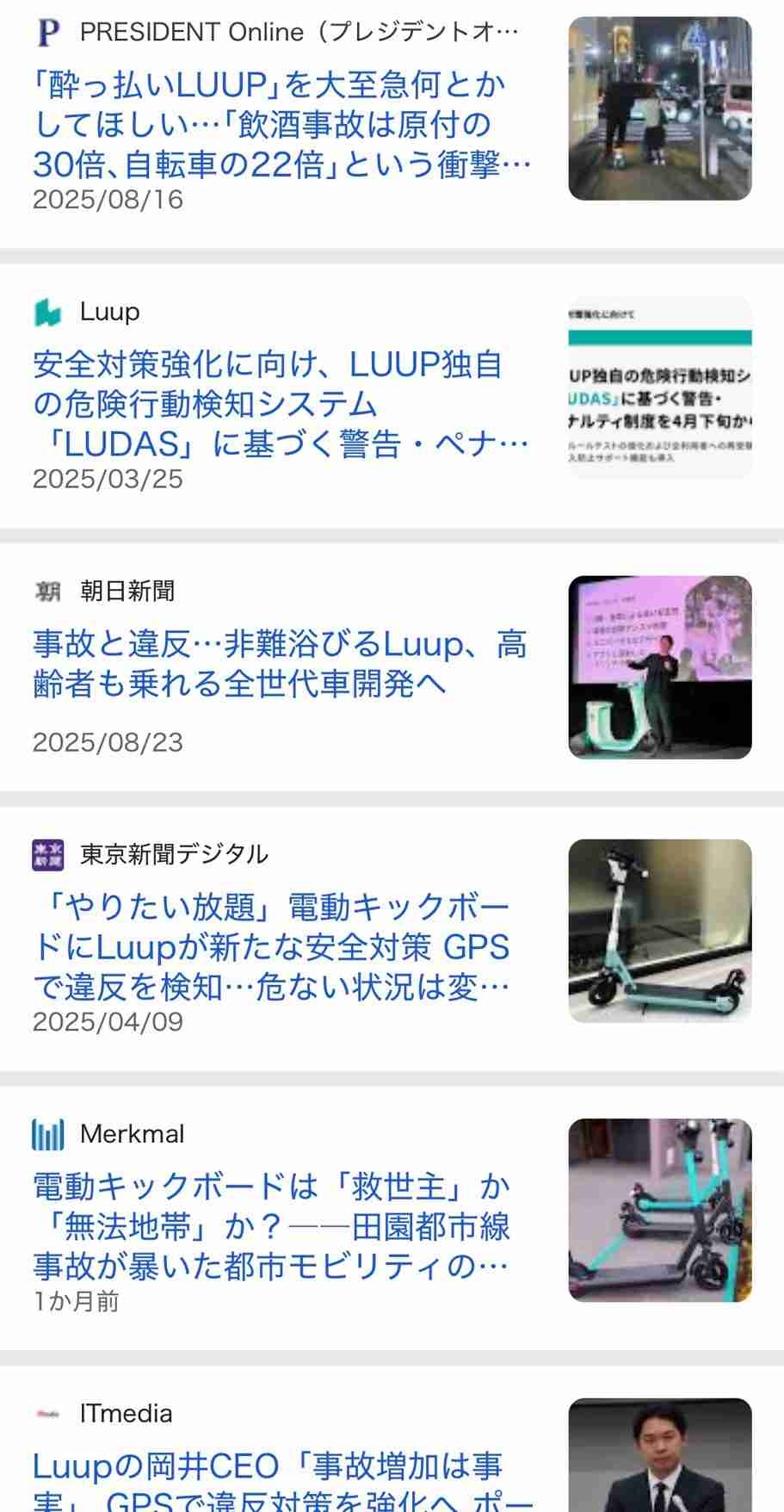Open 東京新聞デジタル article about GPS violation detection

tap(272, 947)
